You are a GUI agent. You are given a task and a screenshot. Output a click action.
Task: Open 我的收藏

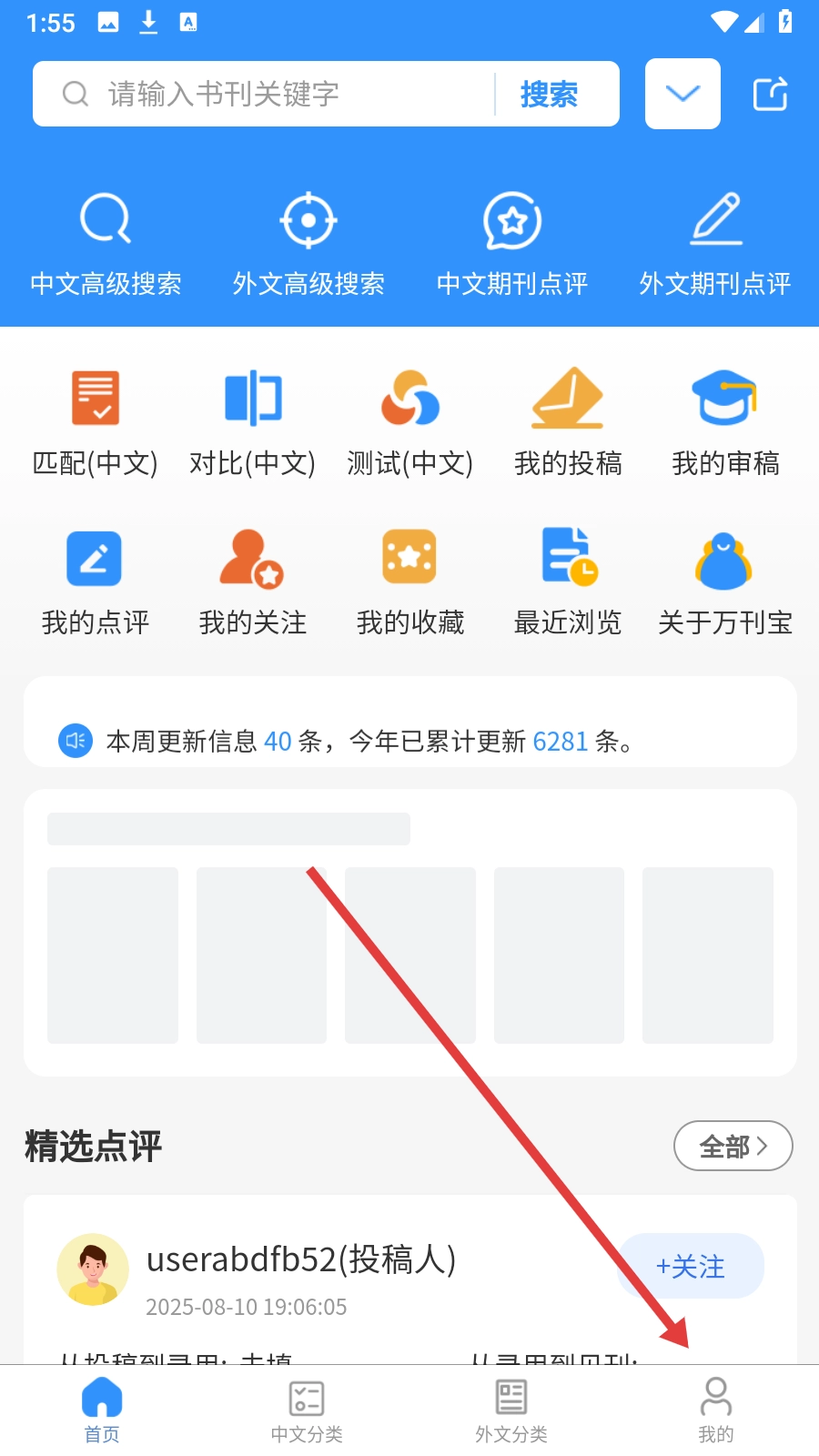pyautogui.click(x=410, y=582)
